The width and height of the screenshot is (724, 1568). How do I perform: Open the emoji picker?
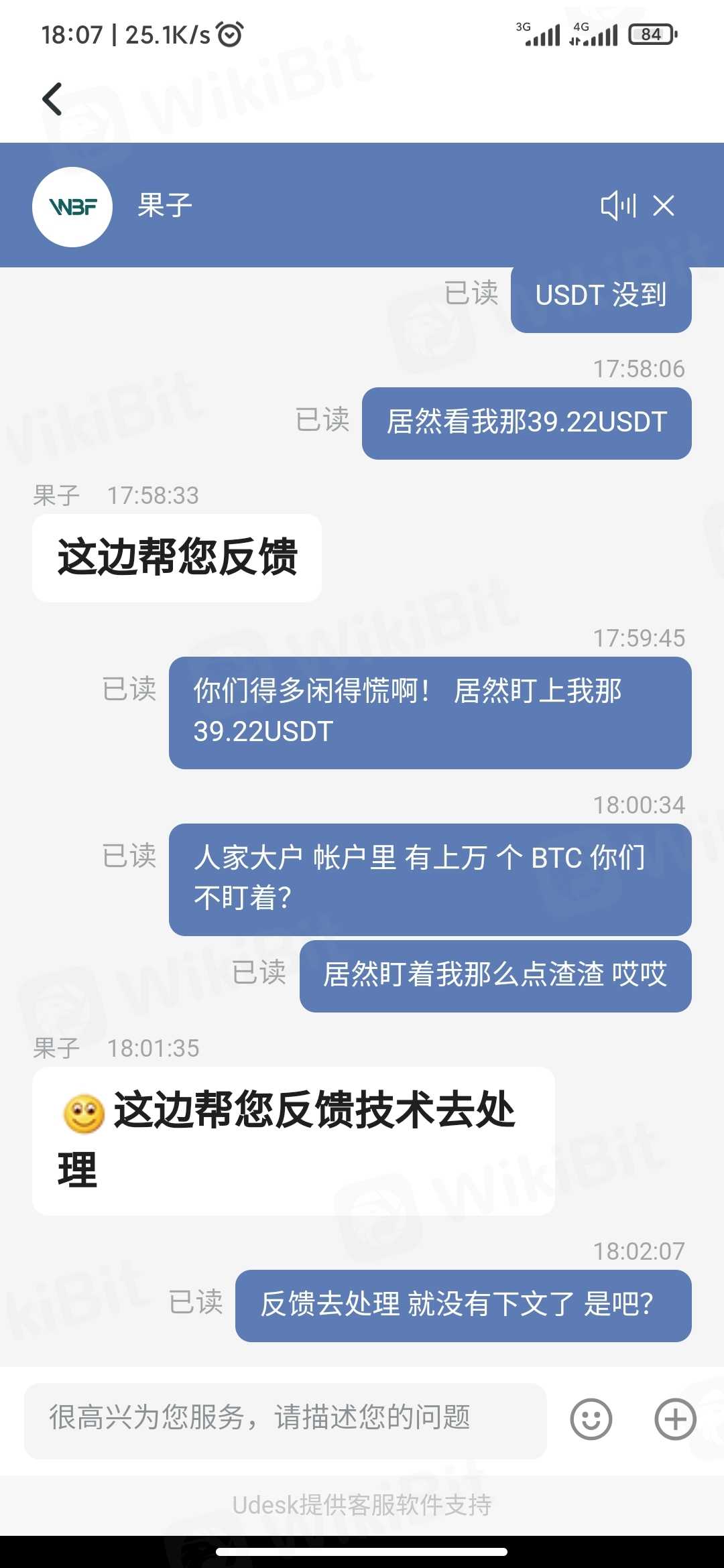click(591, 1419)
